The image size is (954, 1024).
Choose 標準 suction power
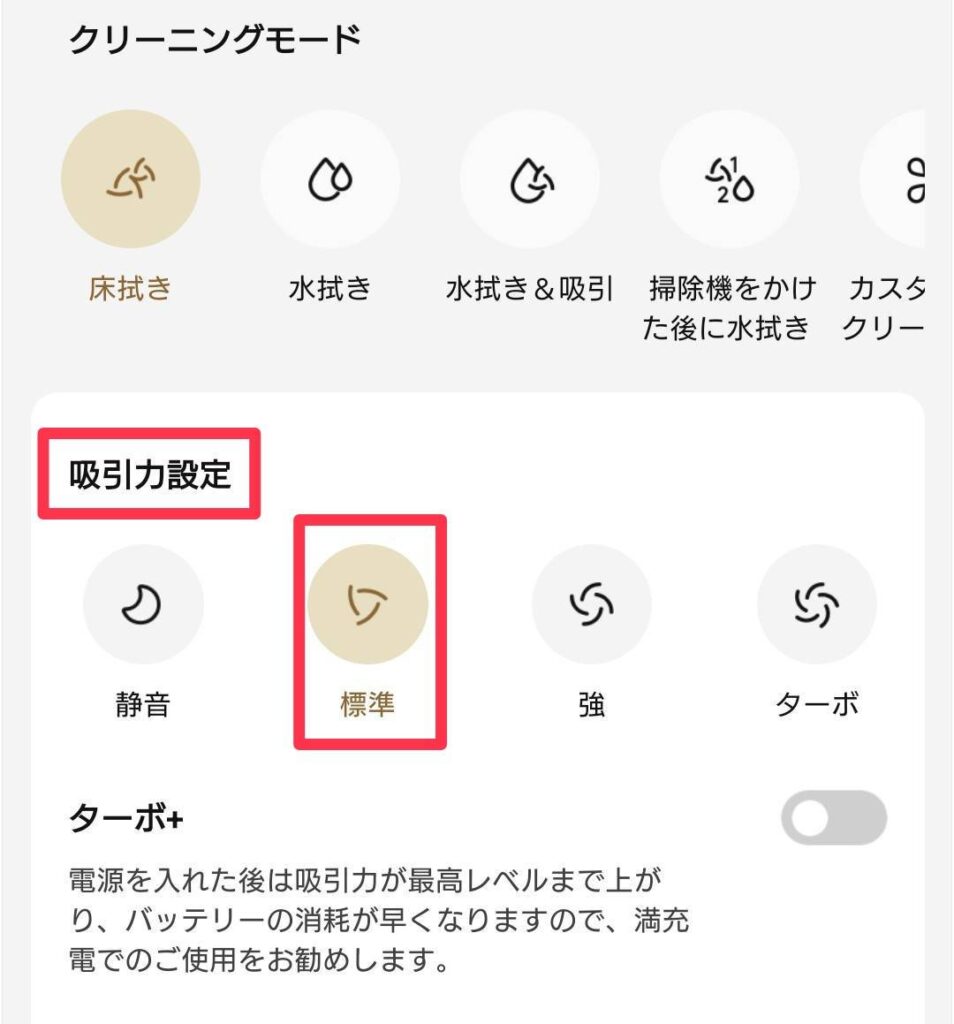[x=367, y=604]
